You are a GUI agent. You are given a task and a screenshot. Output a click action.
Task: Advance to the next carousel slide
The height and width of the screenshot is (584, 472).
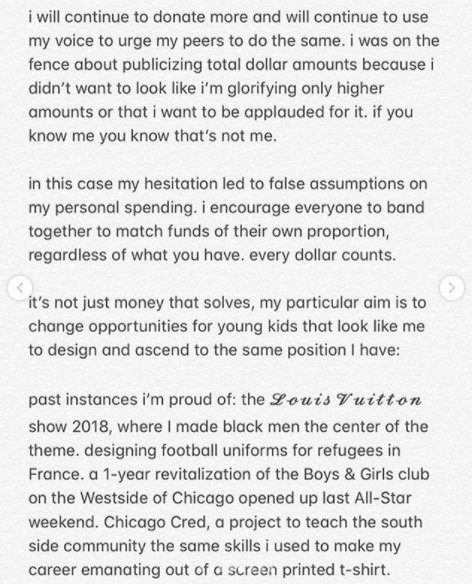pyautogui.click(x=452, y=288)
